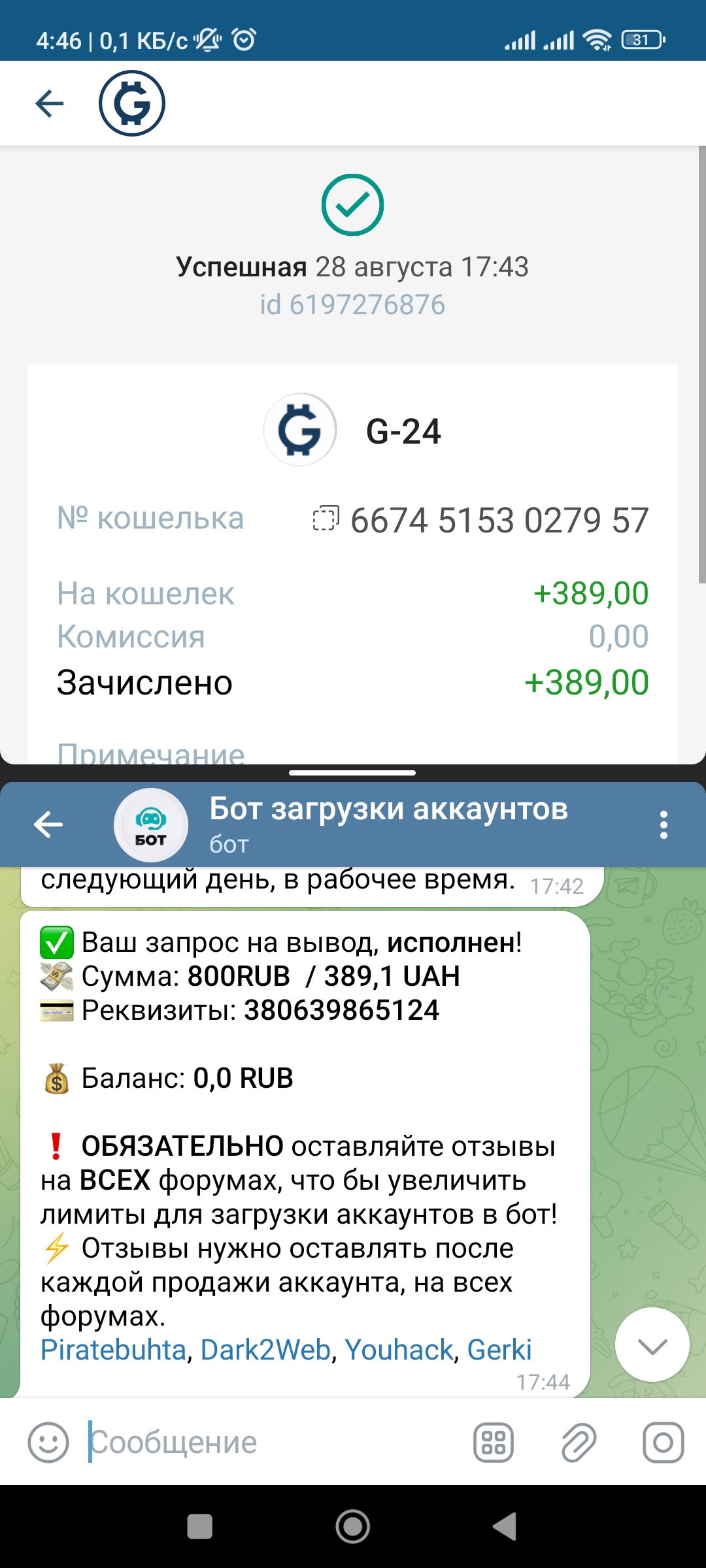706x1568 pixels.
Task: Open the camera to record a video message
Action: point(663,1443)
